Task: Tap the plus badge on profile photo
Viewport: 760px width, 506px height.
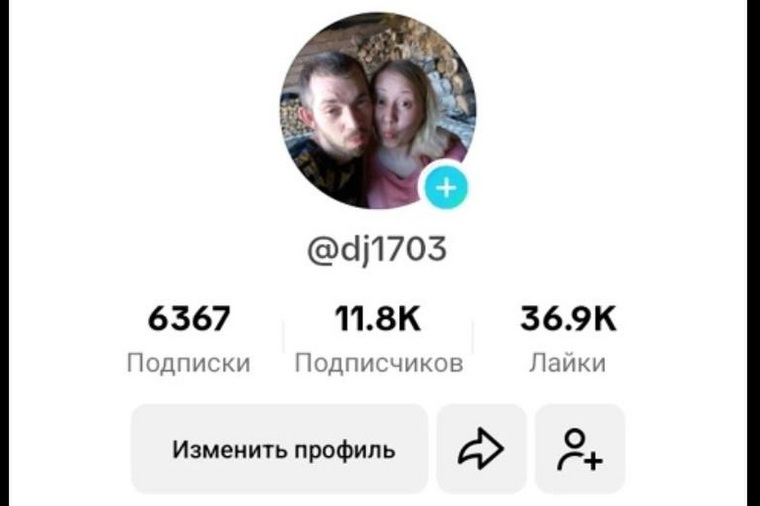Action: (x=446, y=187)
